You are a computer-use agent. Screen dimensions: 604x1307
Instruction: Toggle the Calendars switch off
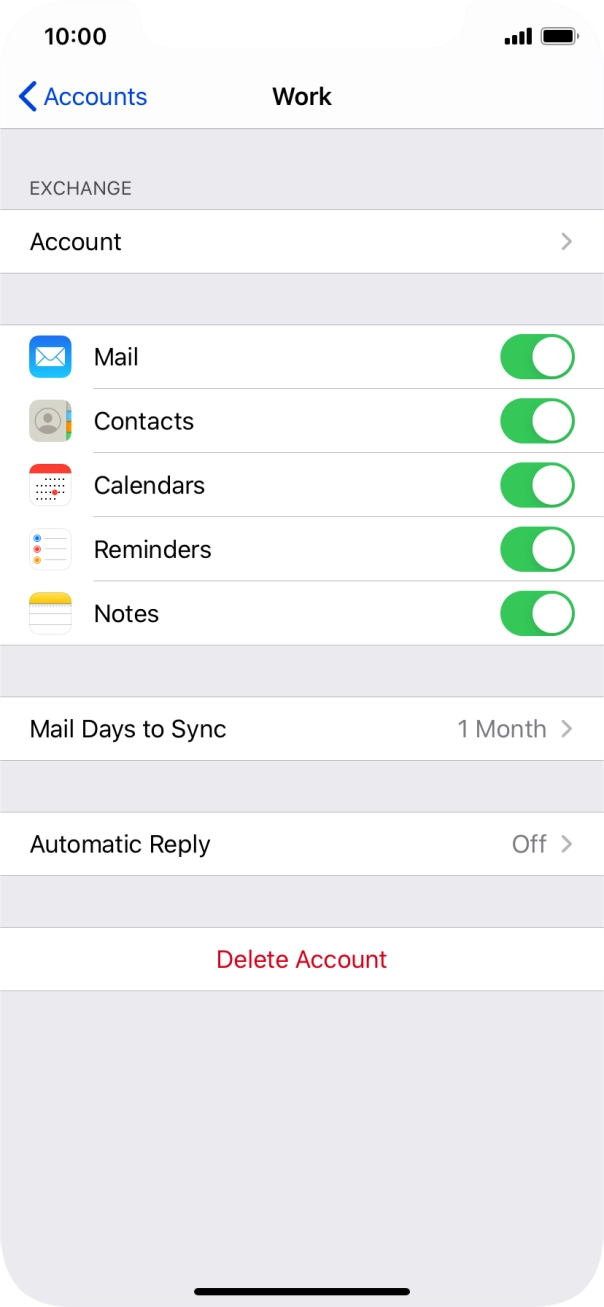click(x=537, y=485)
